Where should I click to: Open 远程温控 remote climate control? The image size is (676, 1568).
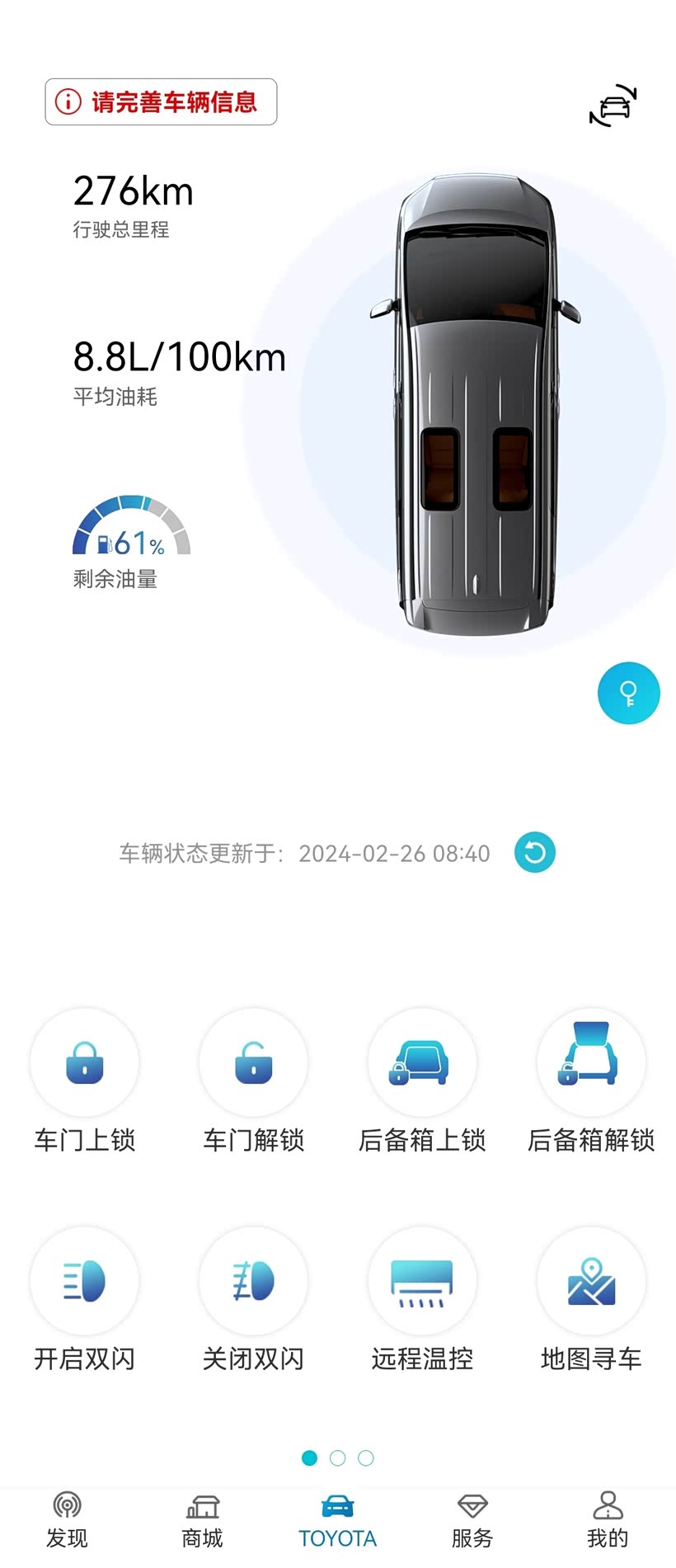pyautogui.click(x=422, y=1299)
